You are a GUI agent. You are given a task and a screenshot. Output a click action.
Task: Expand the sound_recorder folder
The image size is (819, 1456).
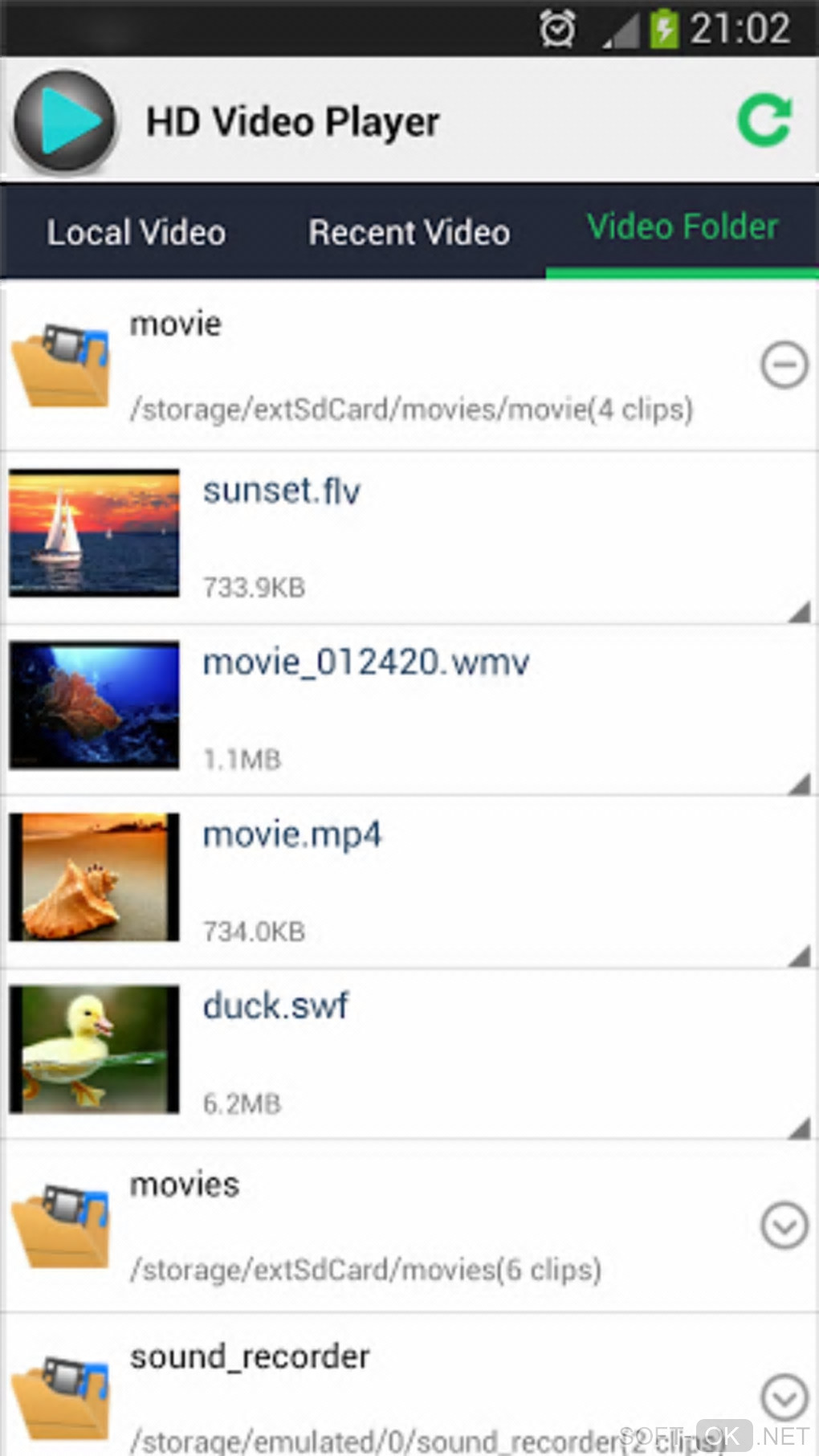784,1397
